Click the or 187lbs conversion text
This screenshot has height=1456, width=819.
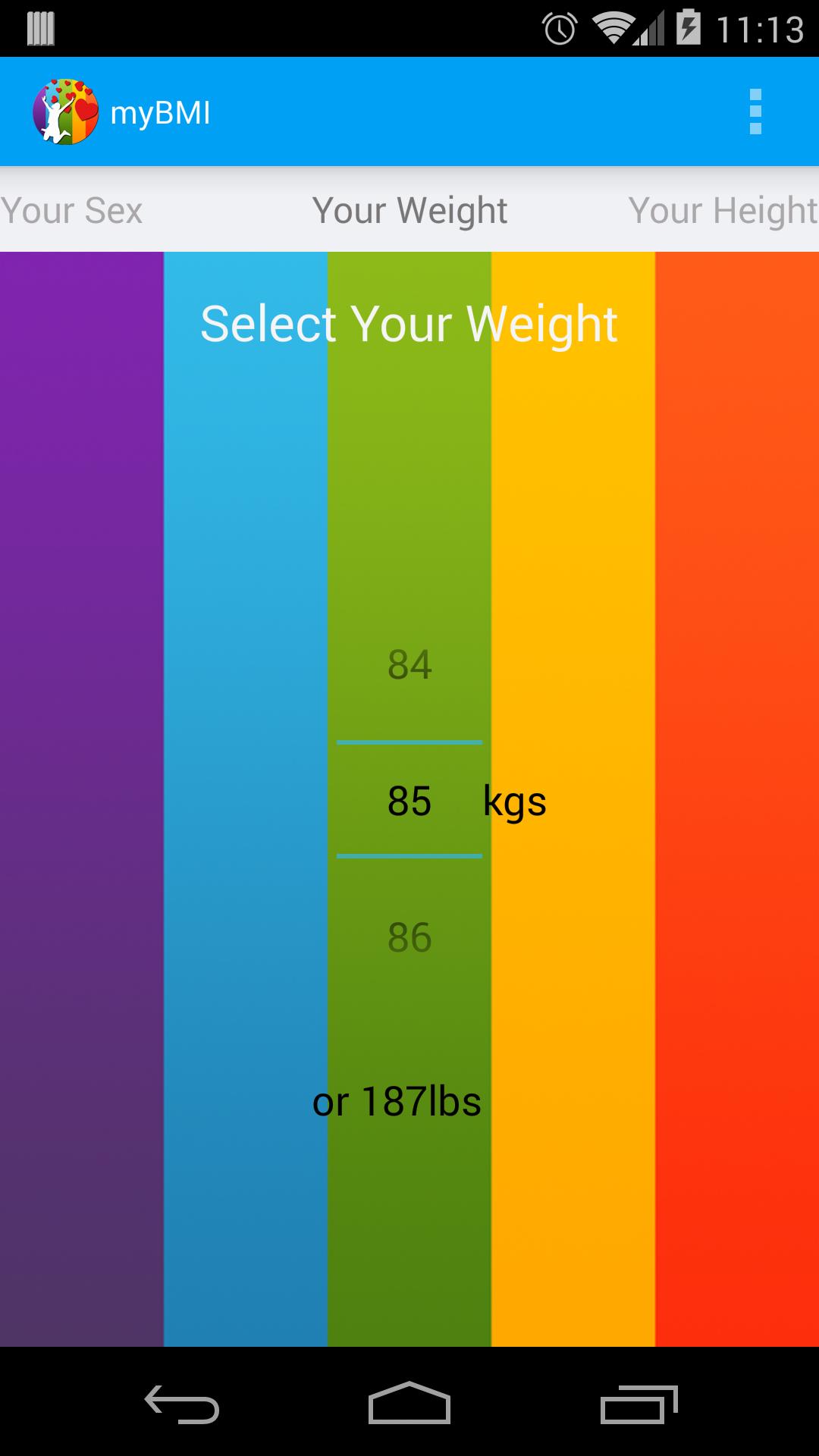[397, 1103]
